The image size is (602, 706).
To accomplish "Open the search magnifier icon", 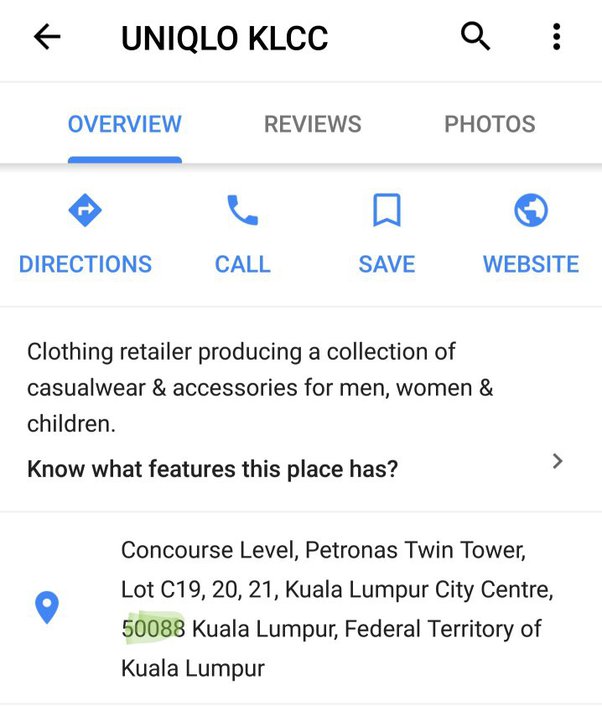I will 476,38.
